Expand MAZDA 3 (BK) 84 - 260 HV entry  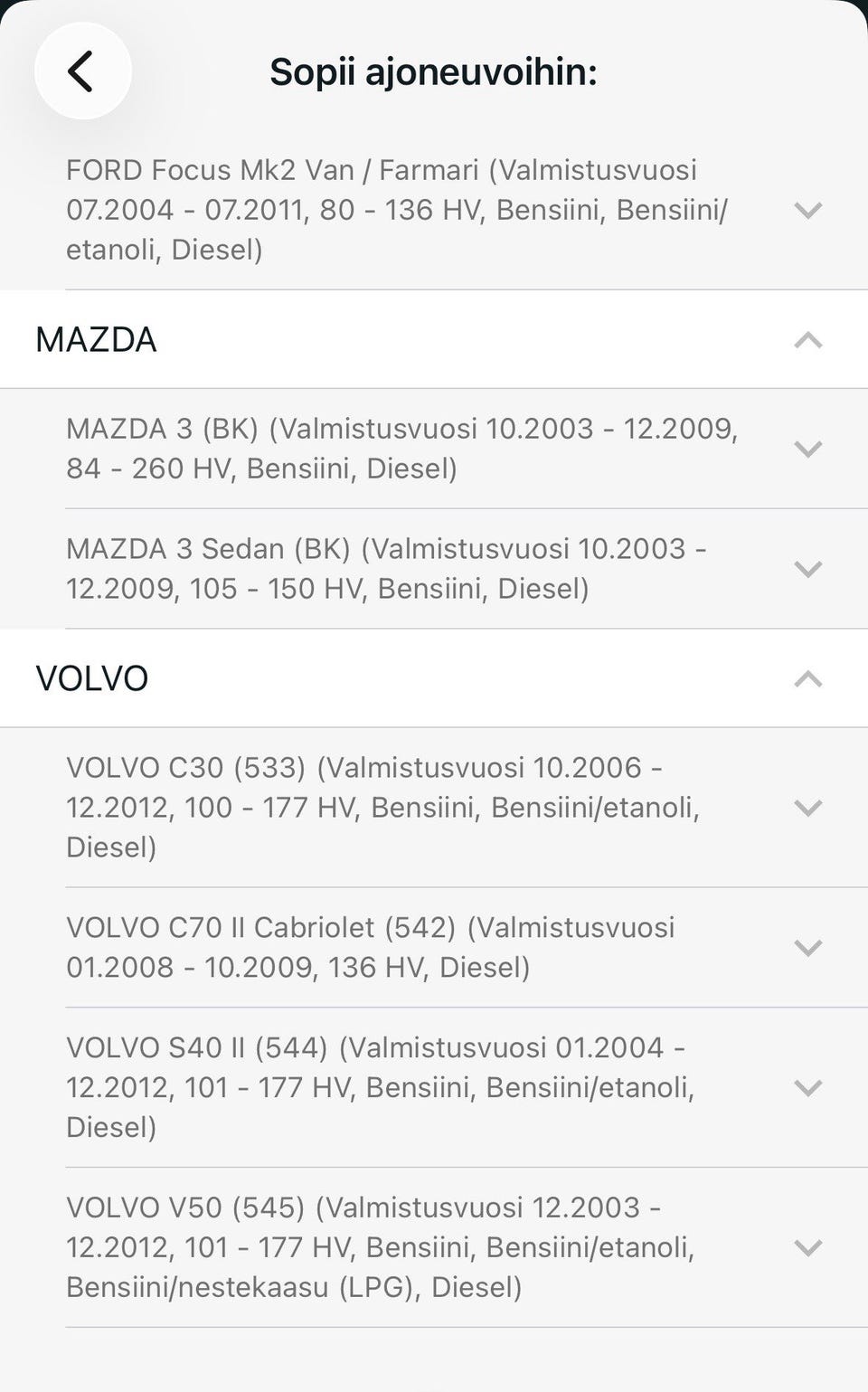coord(434,449)
